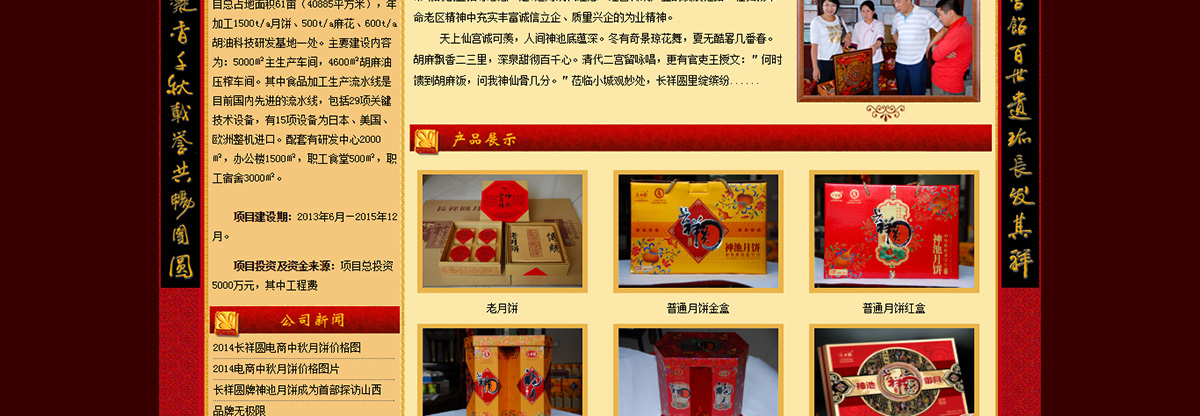Viewport: 1200px width, 416px height.
Task: Read the news 2014电商中秋月饼价格图片
Action: click(x=276, y=369)
